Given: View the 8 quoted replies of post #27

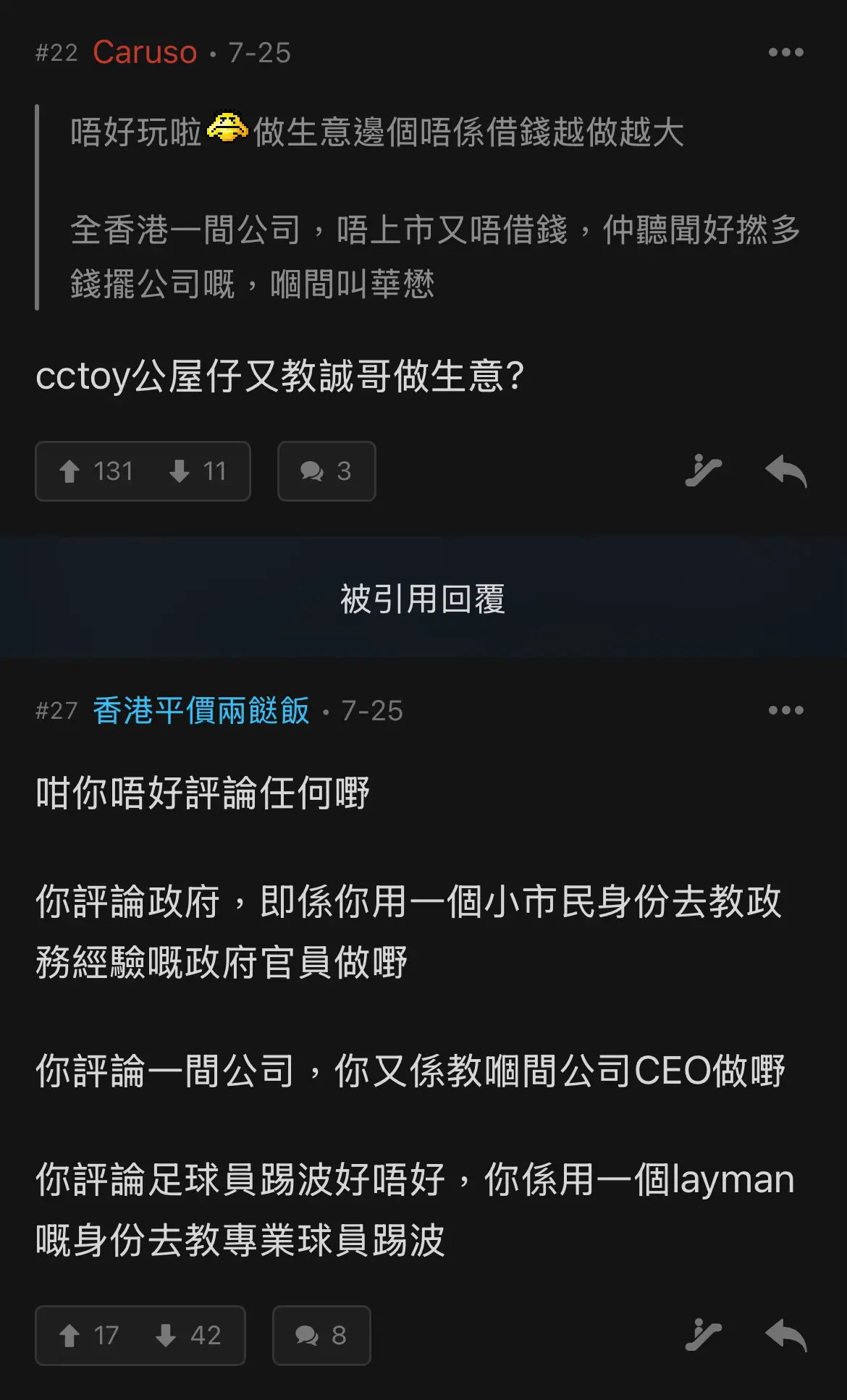Looking at the screenshot, I should pyautogui.click(x=321, y=1336).
